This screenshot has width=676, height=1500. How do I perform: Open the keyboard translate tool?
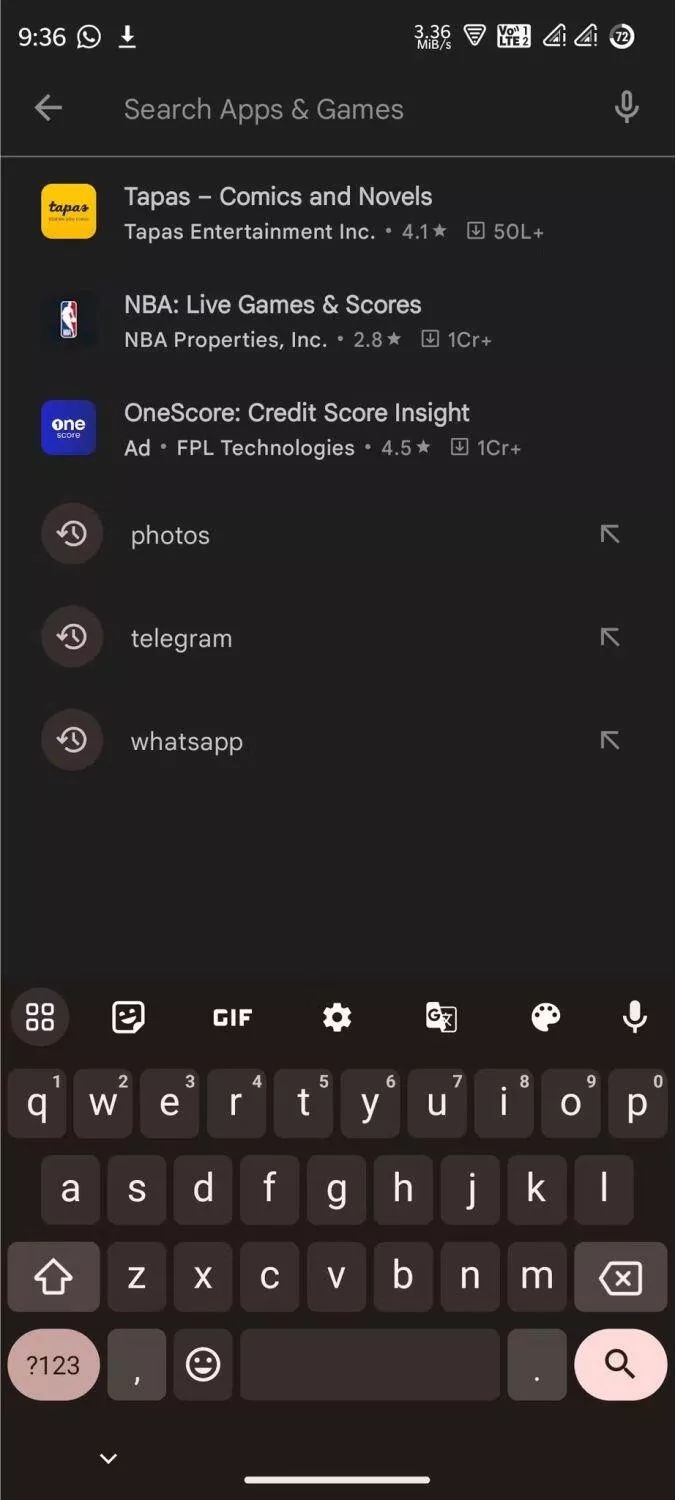441,1018
